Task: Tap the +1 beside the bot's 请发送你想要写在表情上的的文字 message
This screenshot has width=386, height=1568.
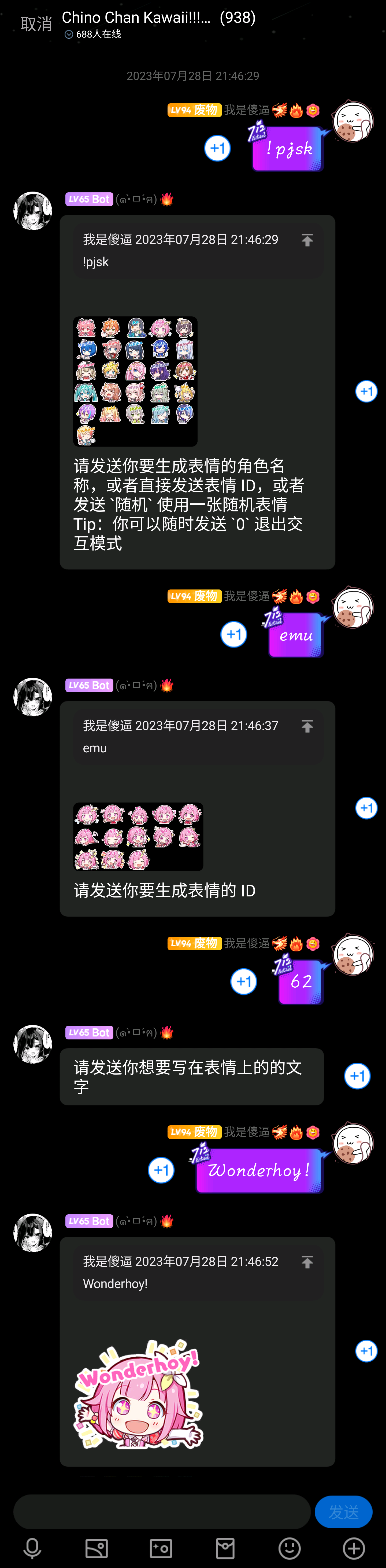Action: pyautogui.click(x=357, y=1076)
